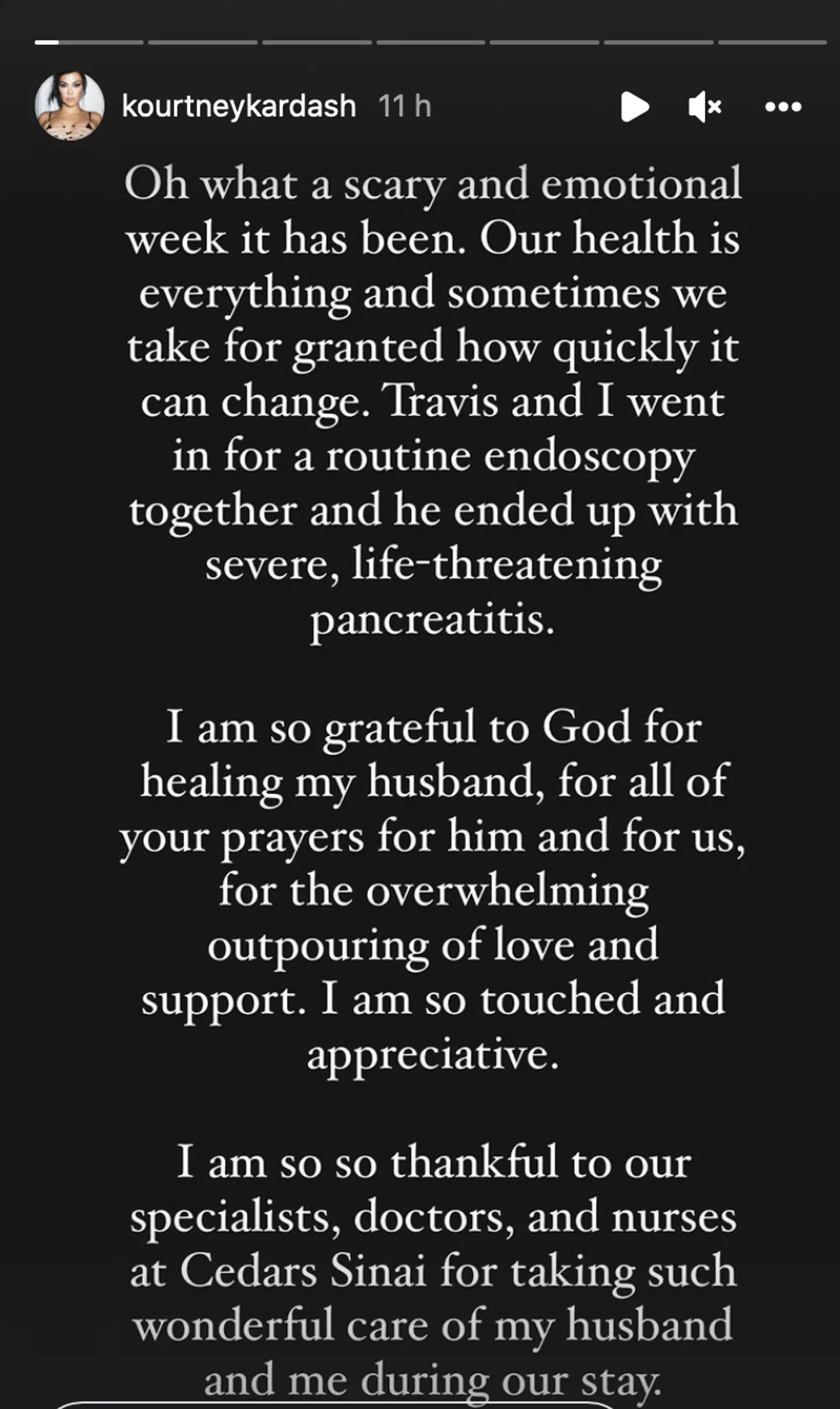The image size is (840, 1409).
Task: Open kourtneykardash profile picture
Action: coord(69,106)
